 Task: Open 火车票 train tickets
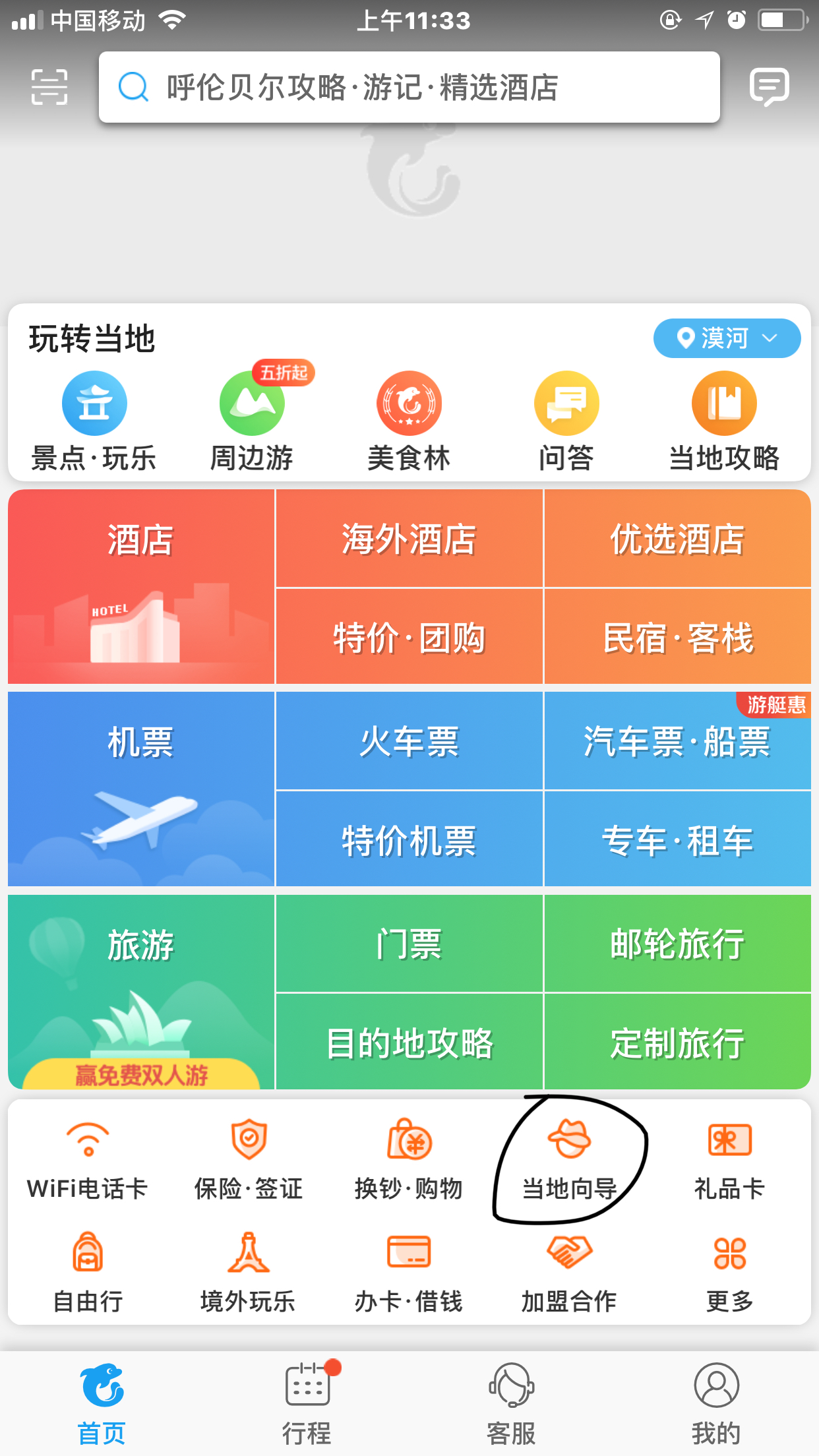(x=409, y=741)
